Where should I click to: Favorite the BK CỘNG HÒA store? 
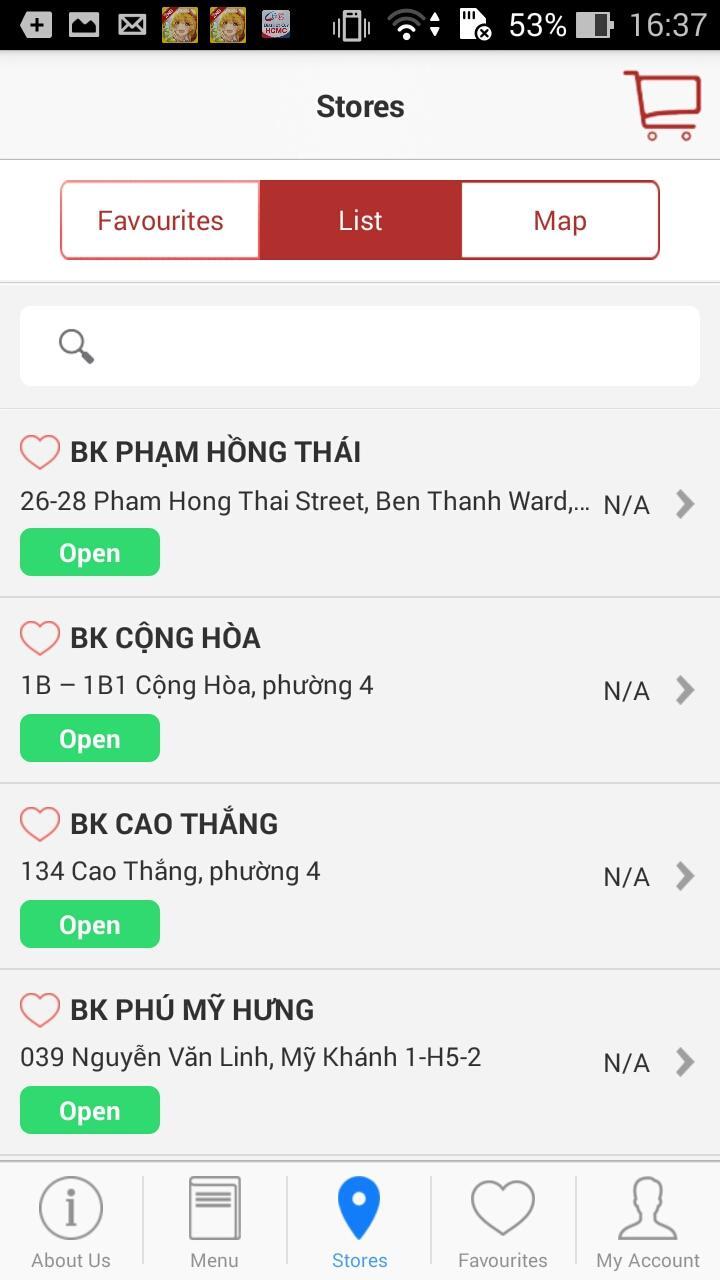point(40,638)
